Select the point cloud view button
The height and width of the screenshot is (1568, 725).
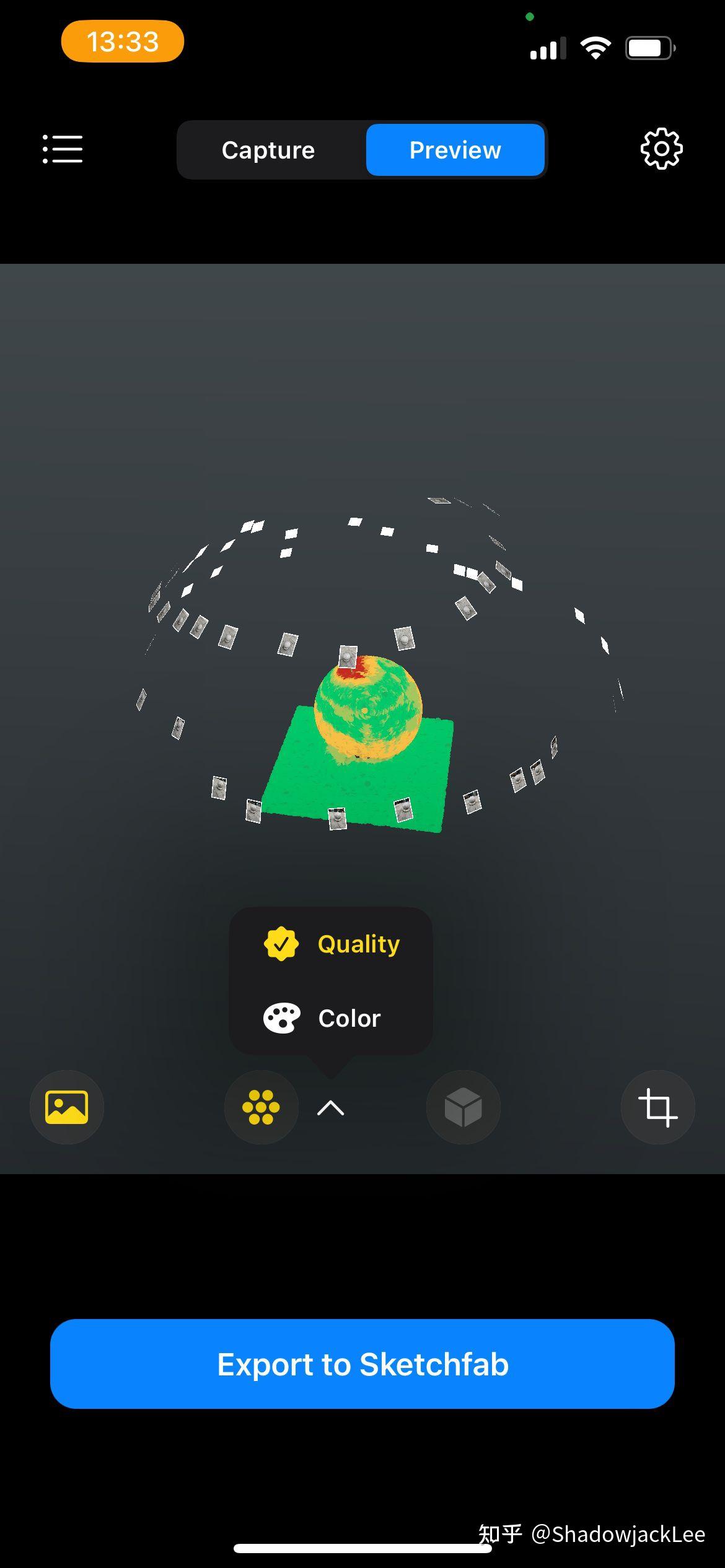point(261,1107)
